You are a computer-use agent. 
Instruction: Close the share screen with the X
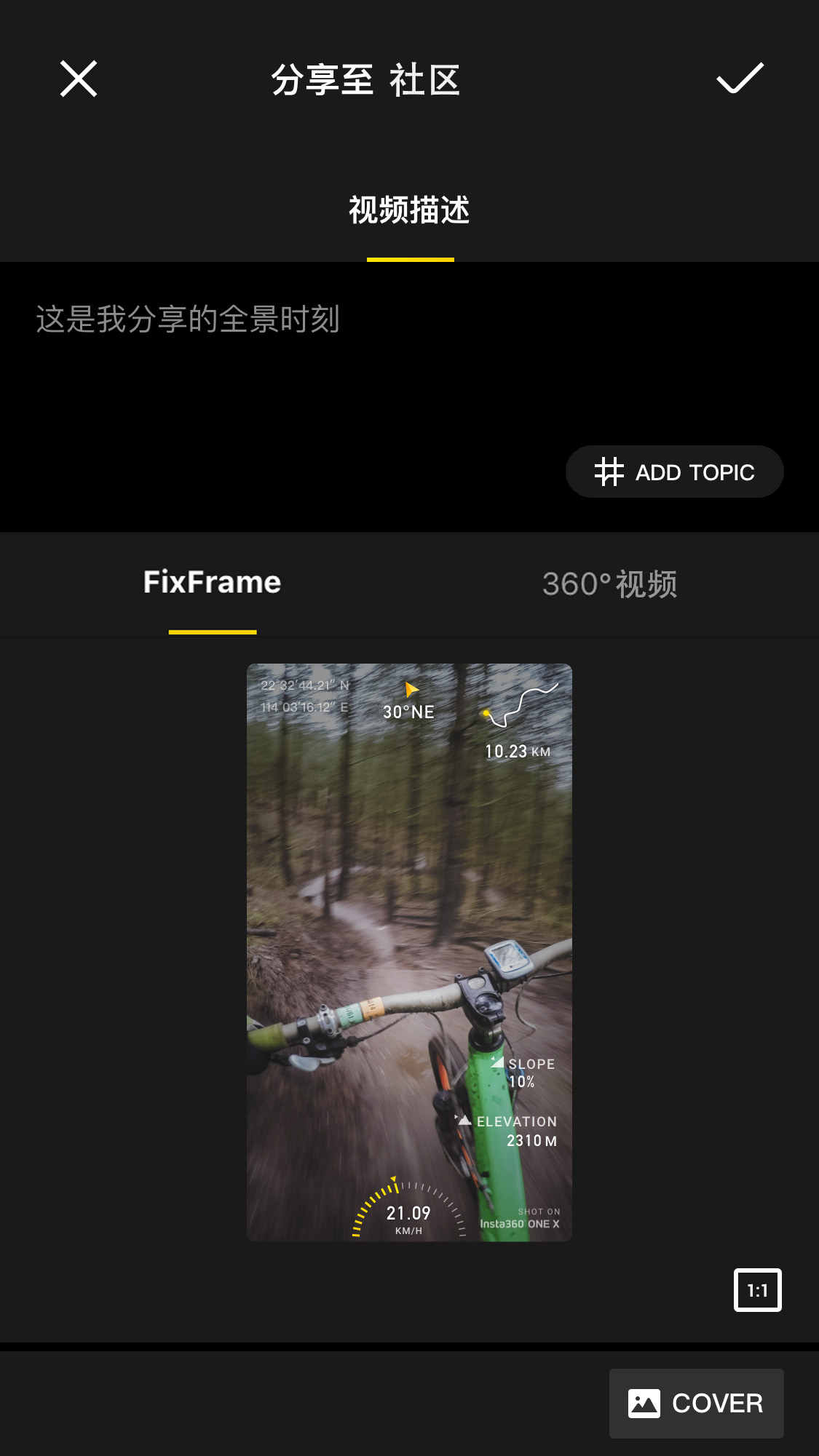(78, 78)
